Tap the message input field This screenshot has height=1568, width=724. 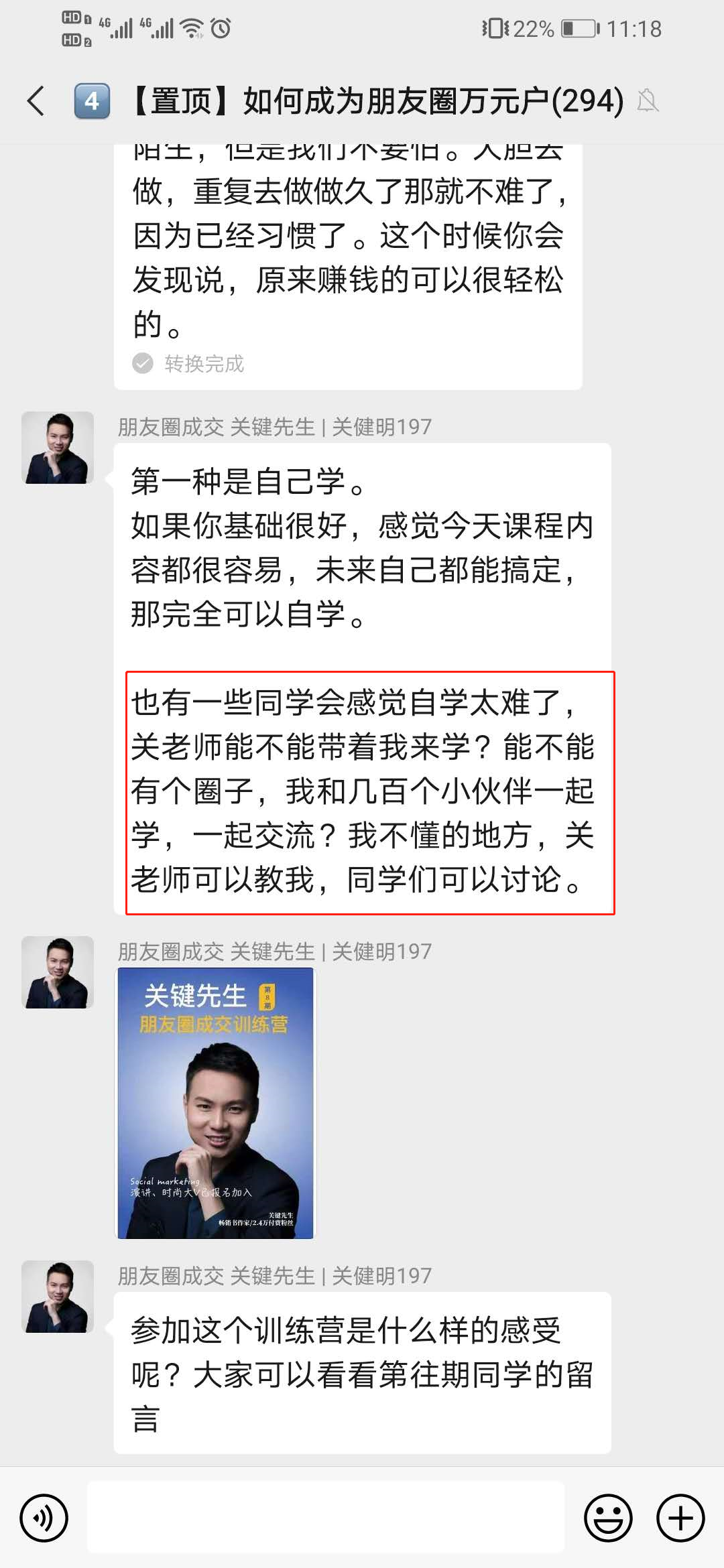tap(326, 1517)
